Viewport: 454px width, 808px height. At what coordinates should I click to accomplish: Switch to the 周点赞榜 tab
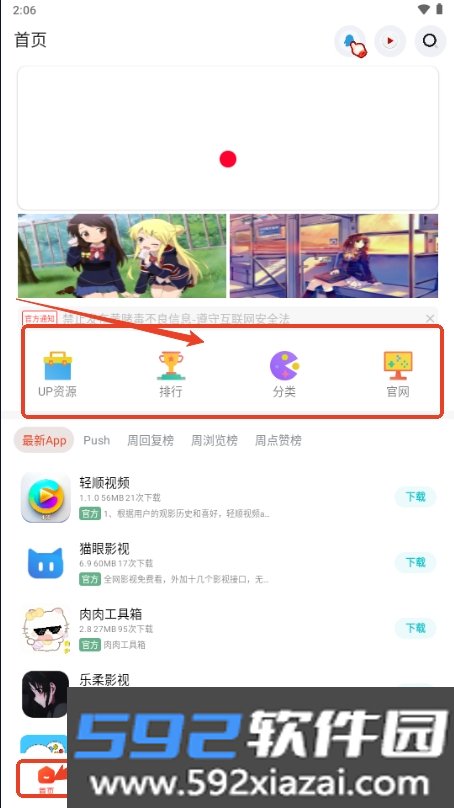click(x=278, y=441)
